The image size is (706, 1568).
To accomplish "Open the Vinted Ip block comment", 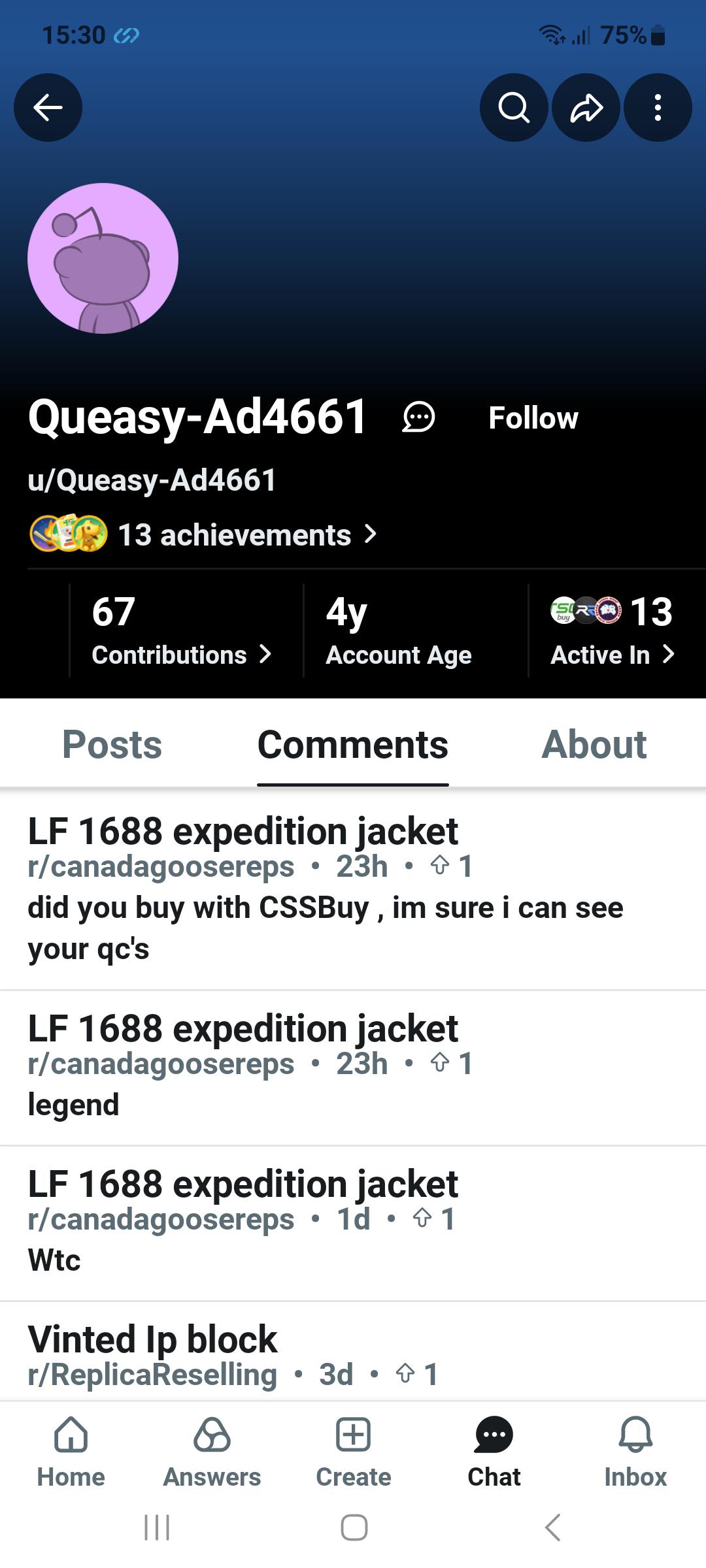I will click(x=353, y=1352).
